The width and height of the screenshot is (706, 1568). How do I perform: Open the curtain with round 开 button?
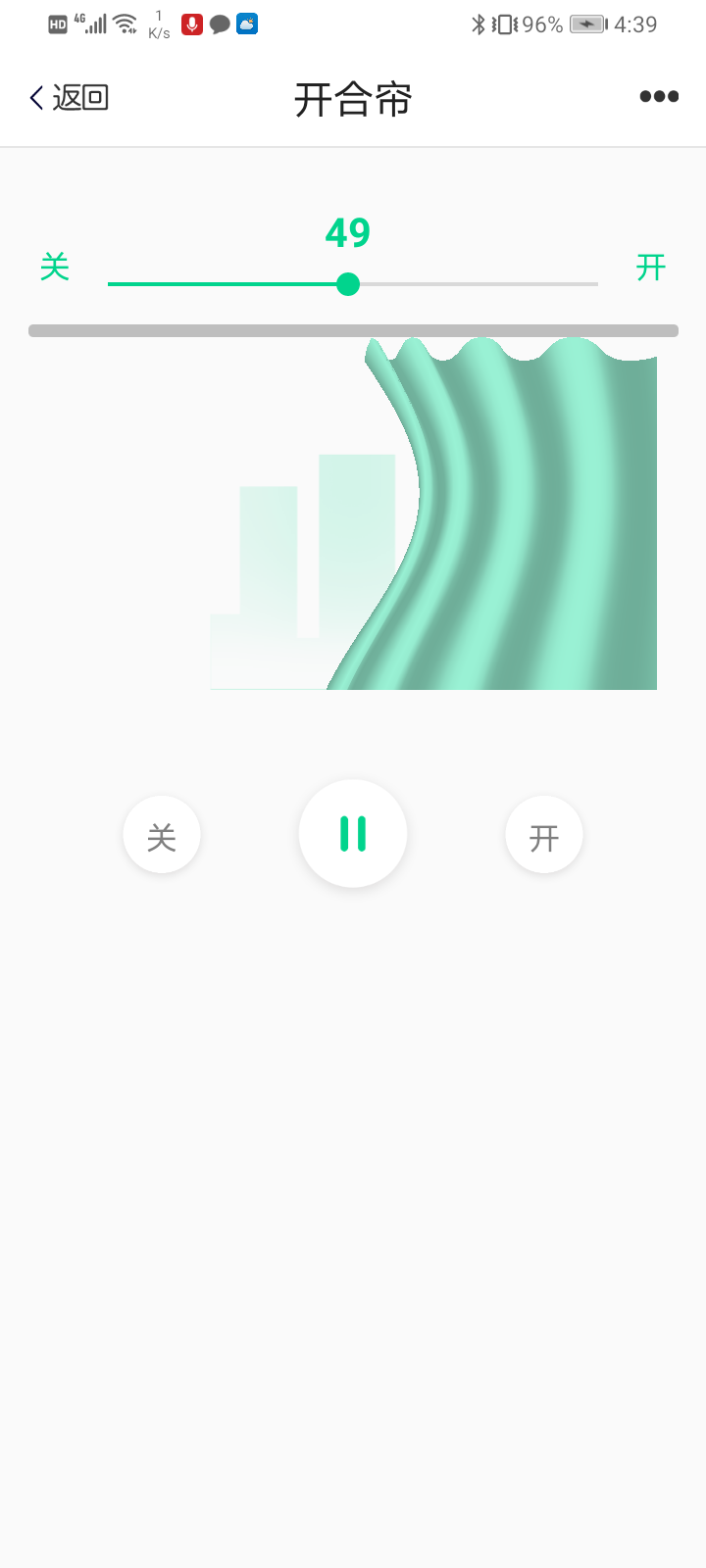(544, 835)
